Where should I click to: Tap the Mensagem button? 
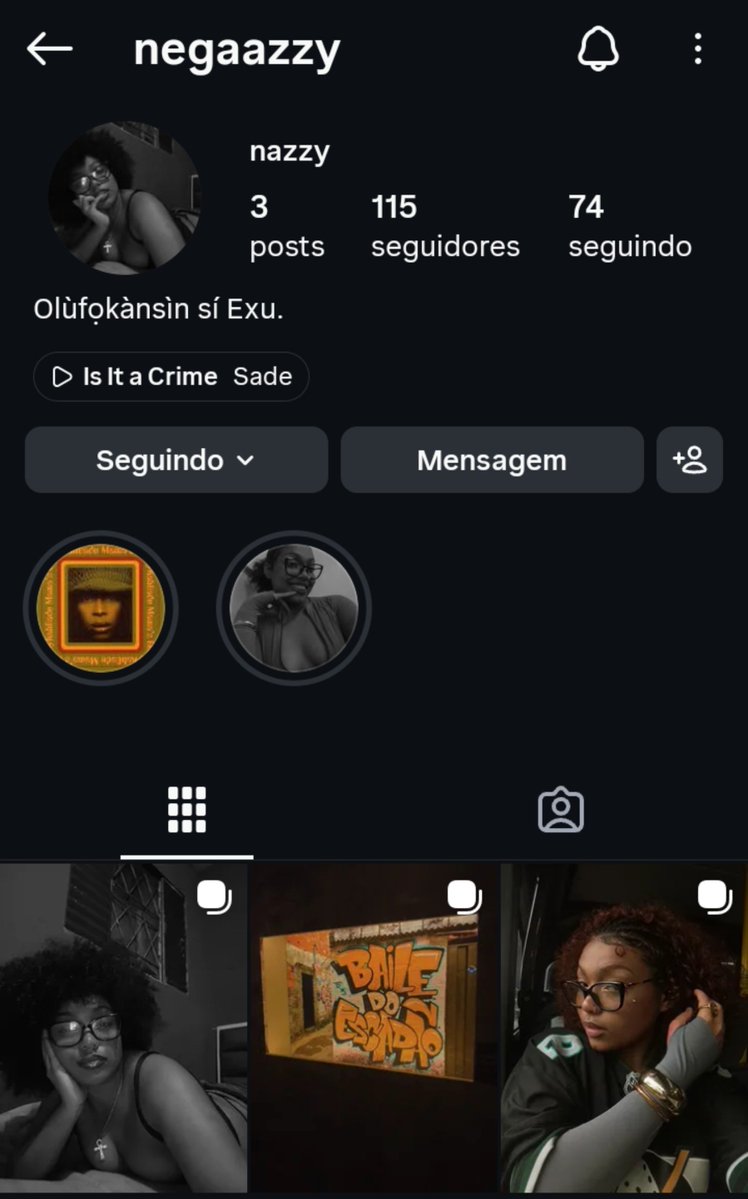[x=492, y=460]
